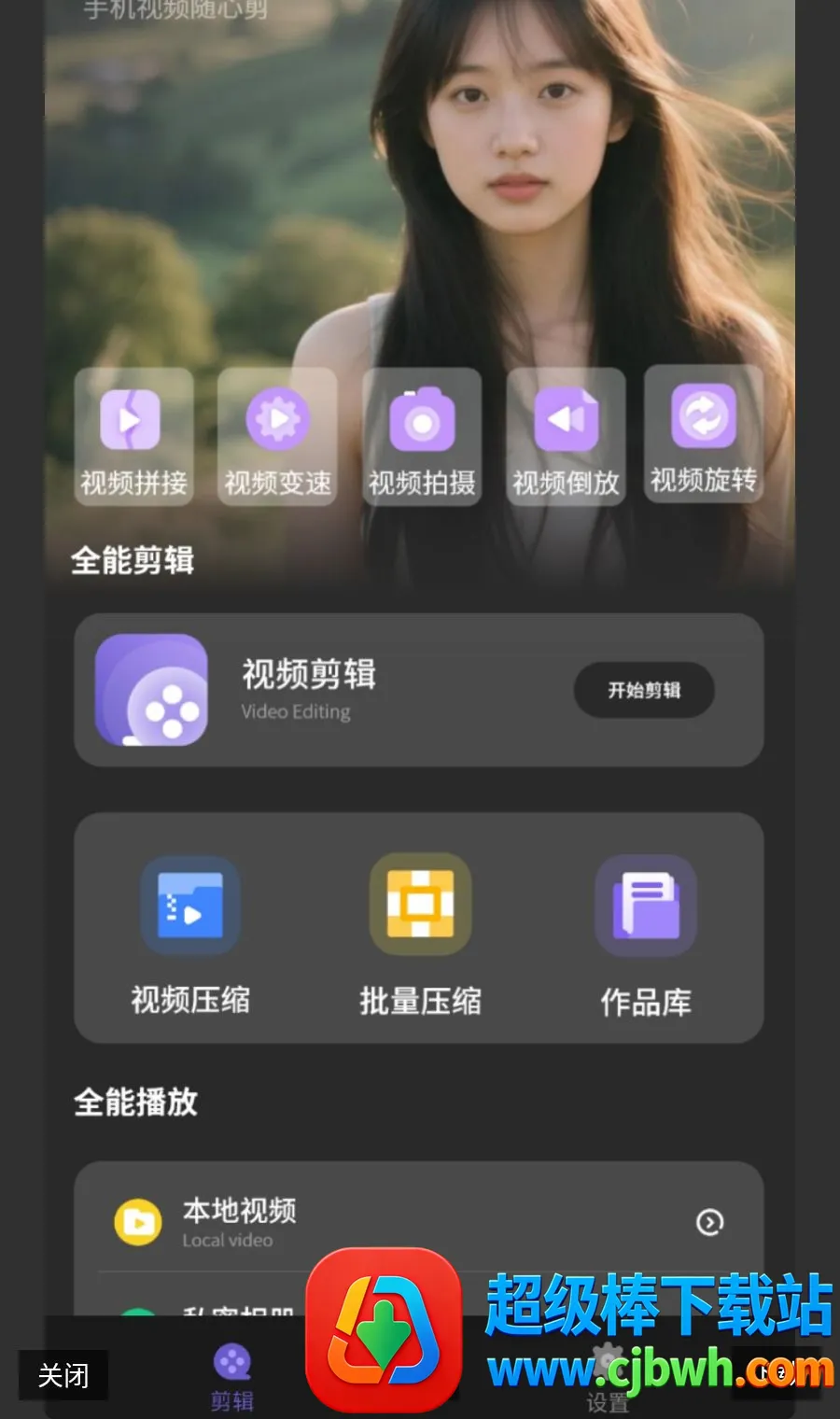This screenshot has height=1419, width=840.
Task: Open the 视频变速 tool
Action: 277,437
